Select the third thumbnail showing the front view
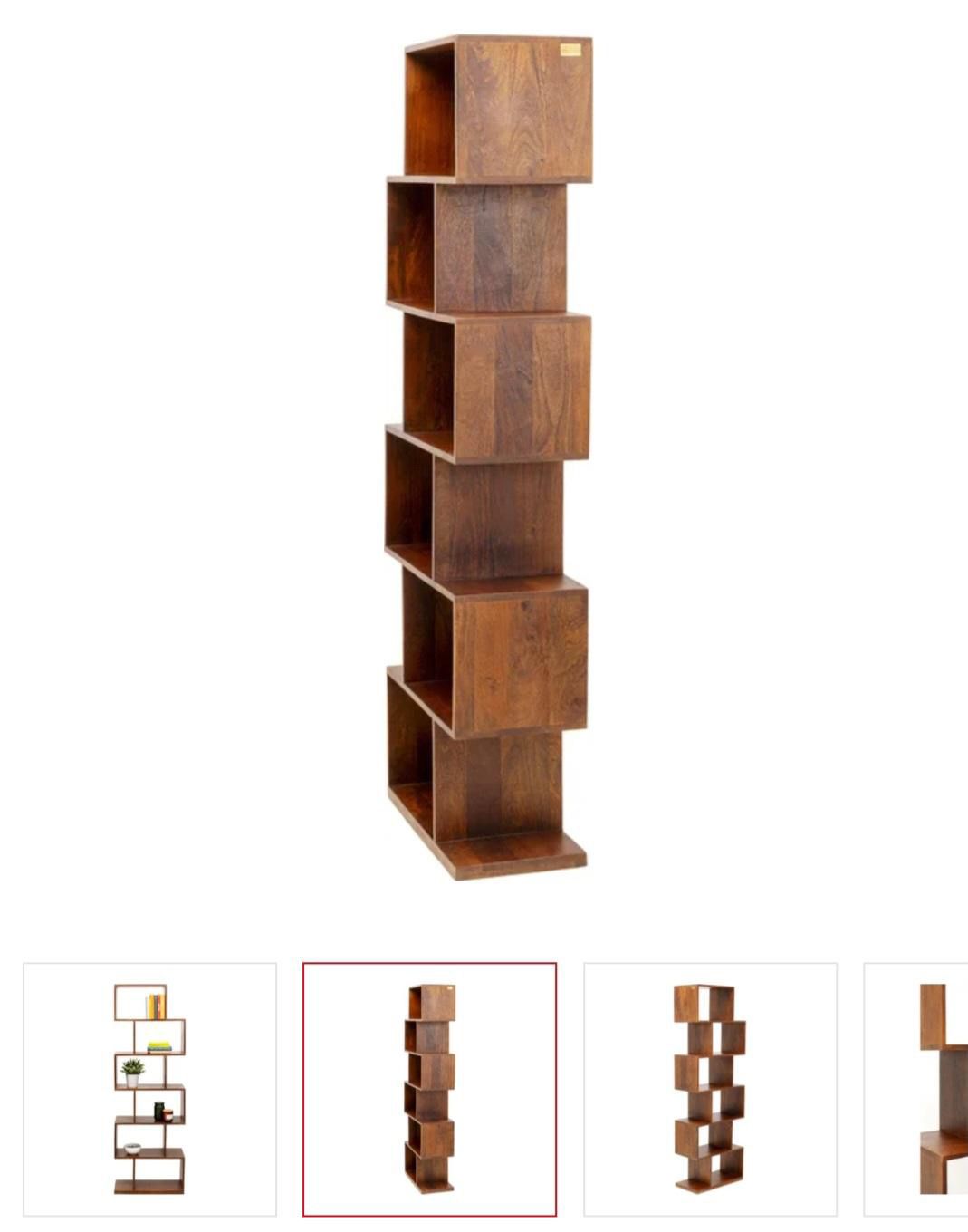 point(710,1088)
